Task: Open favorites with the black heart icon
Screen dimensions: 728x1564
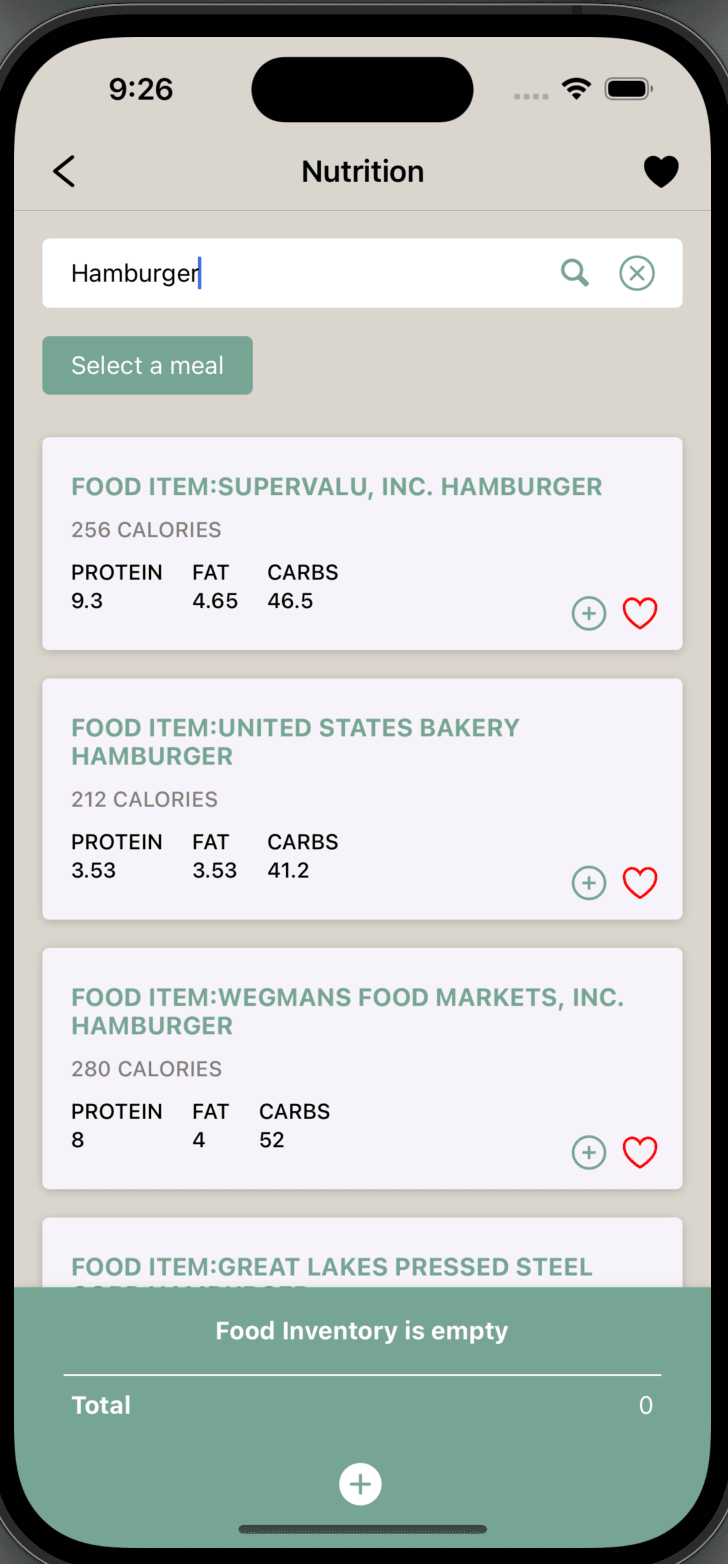Action: (661, 172)
